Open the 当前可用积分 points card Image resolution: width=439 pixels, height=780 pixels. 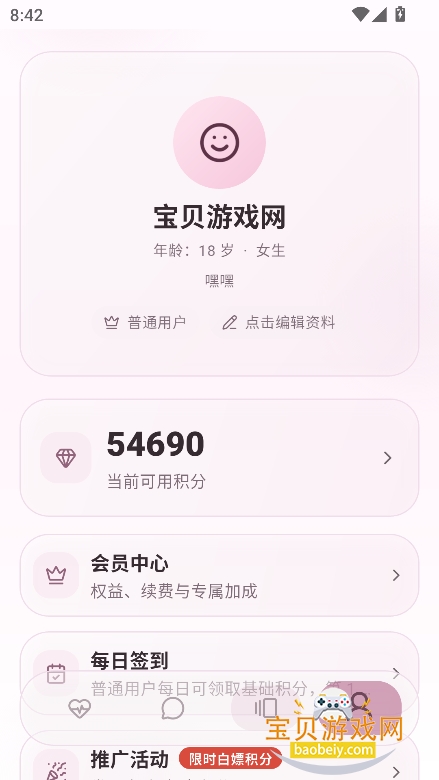click(219, 458)
